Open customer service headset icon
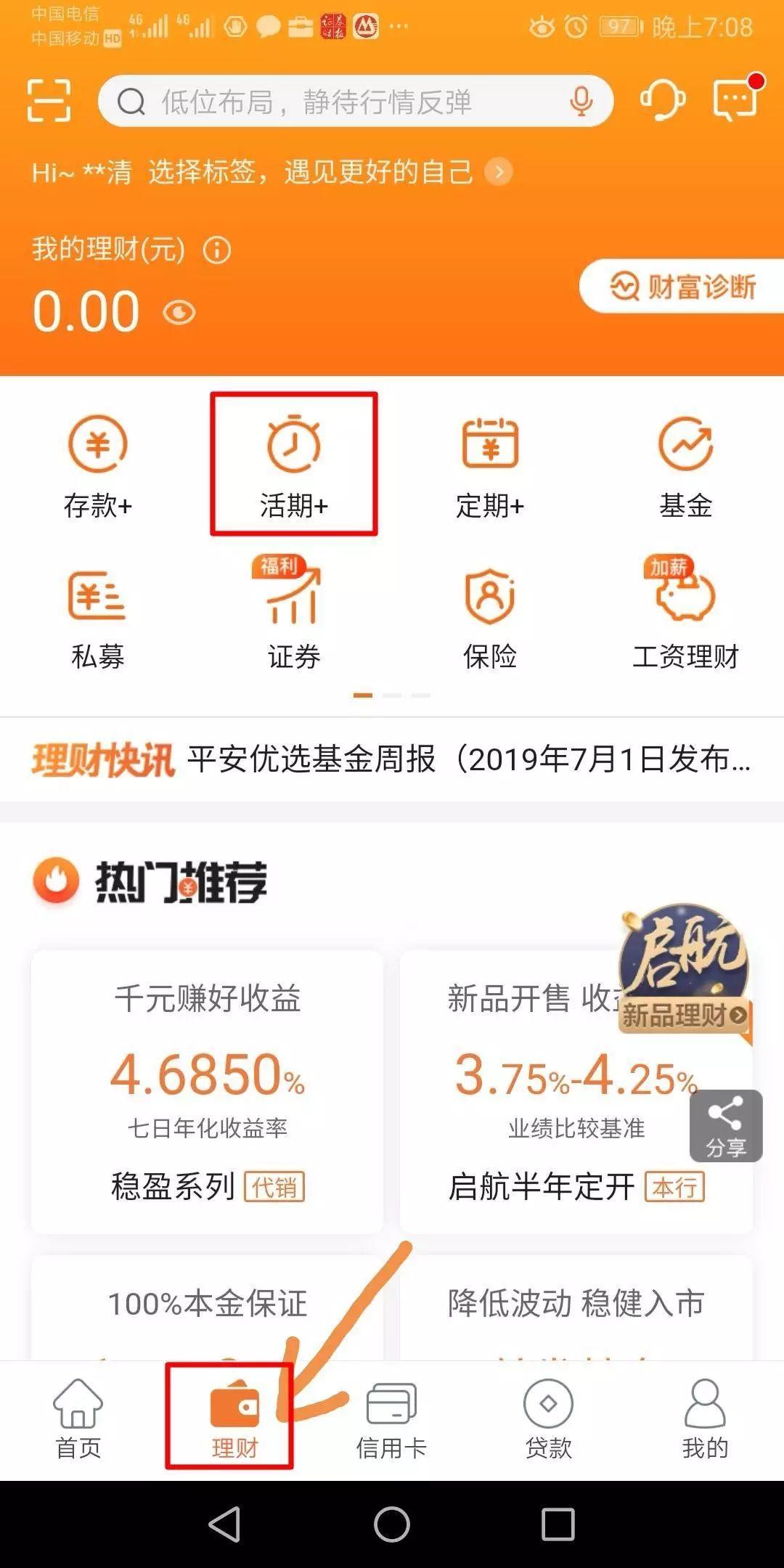The image size is (784, 1568). point(662,99)
